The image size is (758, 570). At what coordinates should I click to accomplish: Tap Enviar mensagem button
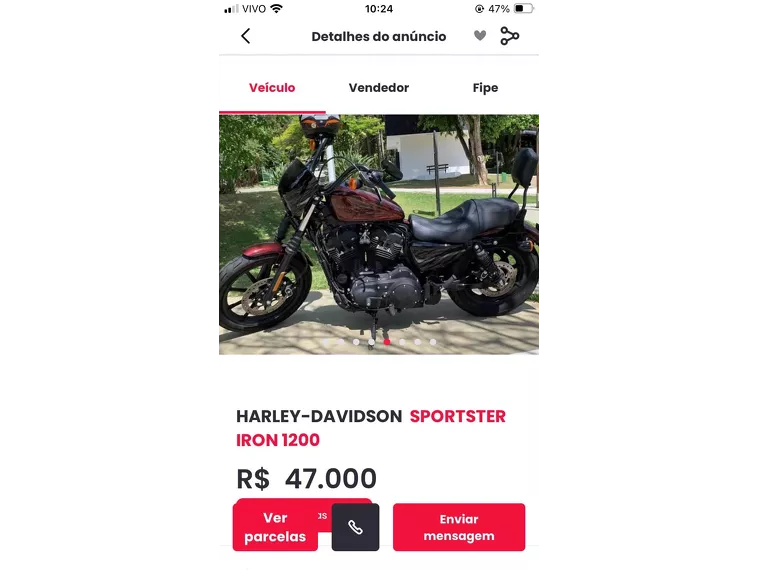point(458,527)
